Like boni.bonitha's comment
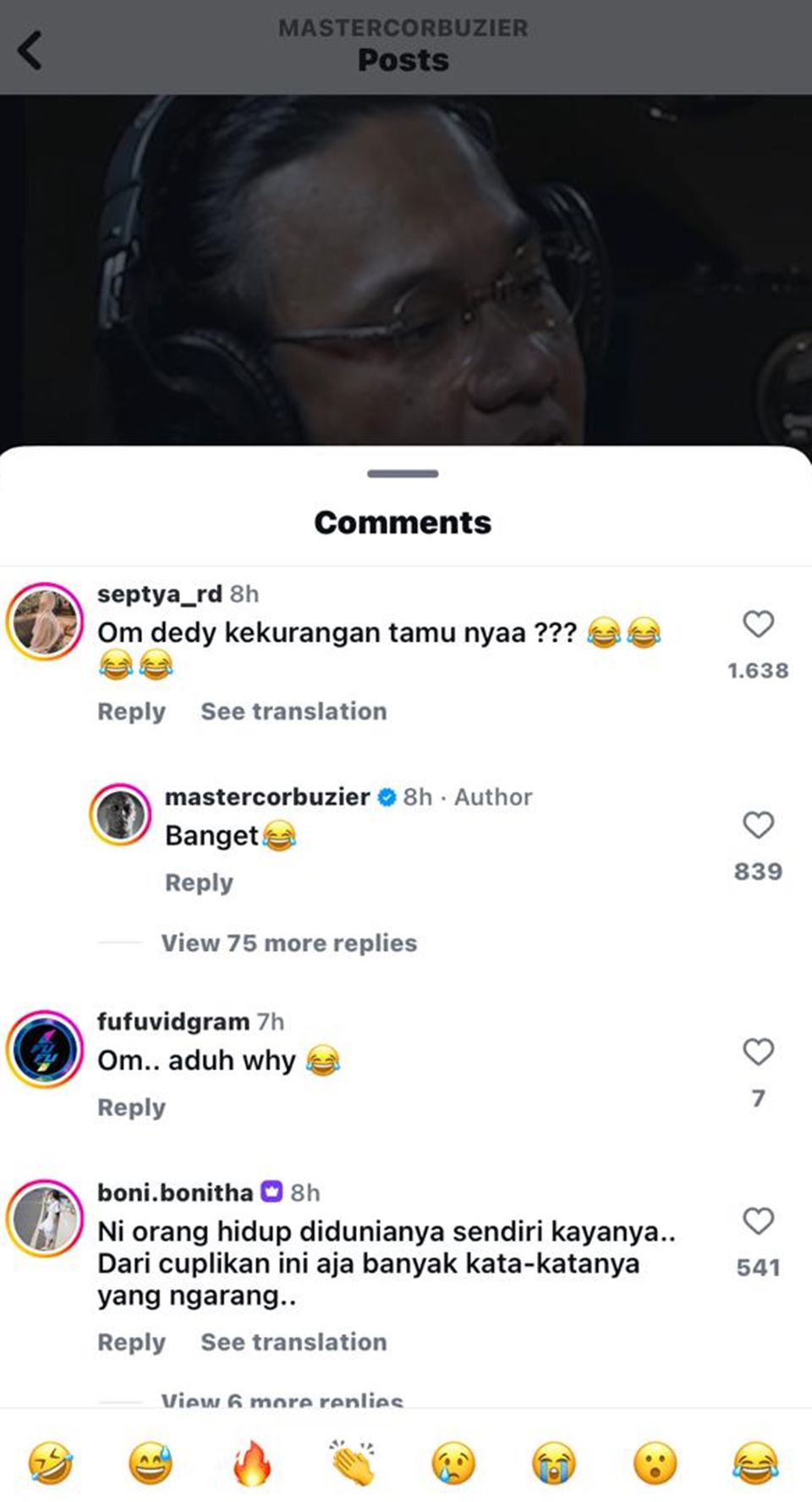 pyautogui.click(x=758, y=1221)
